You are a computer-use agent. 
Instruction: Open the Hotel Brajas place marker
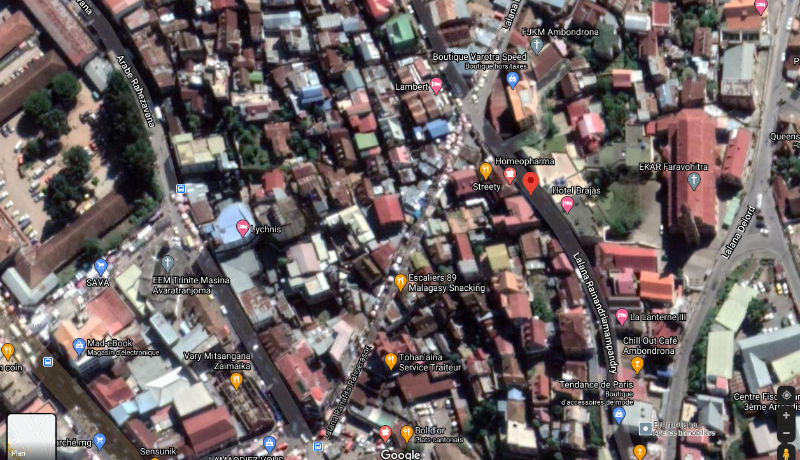(x=568, y=204)
